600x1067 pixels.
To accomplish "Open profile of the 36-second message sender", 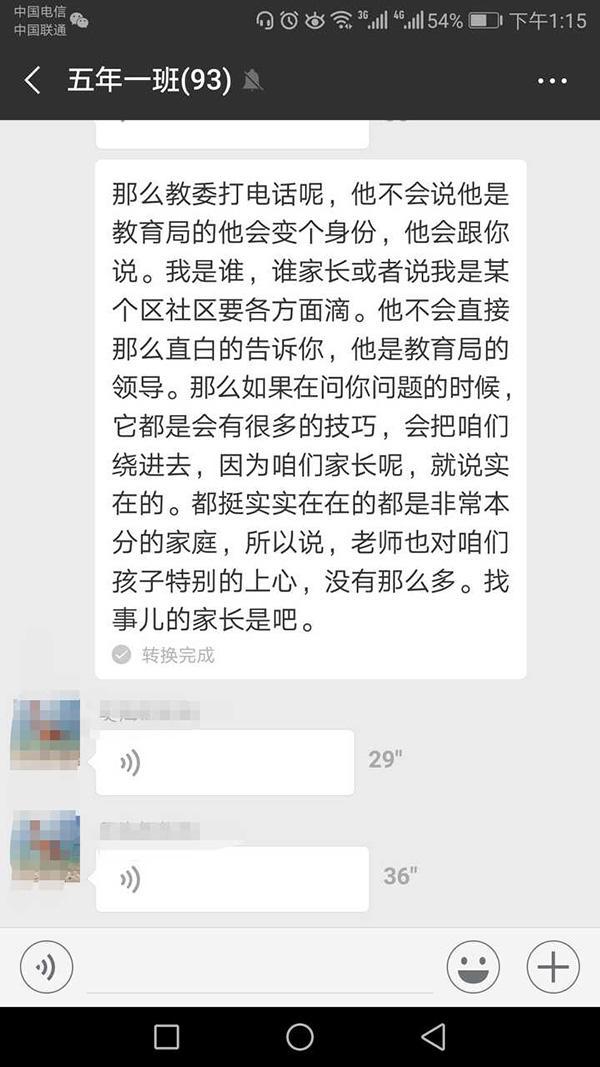I will (x=45, y=846).
